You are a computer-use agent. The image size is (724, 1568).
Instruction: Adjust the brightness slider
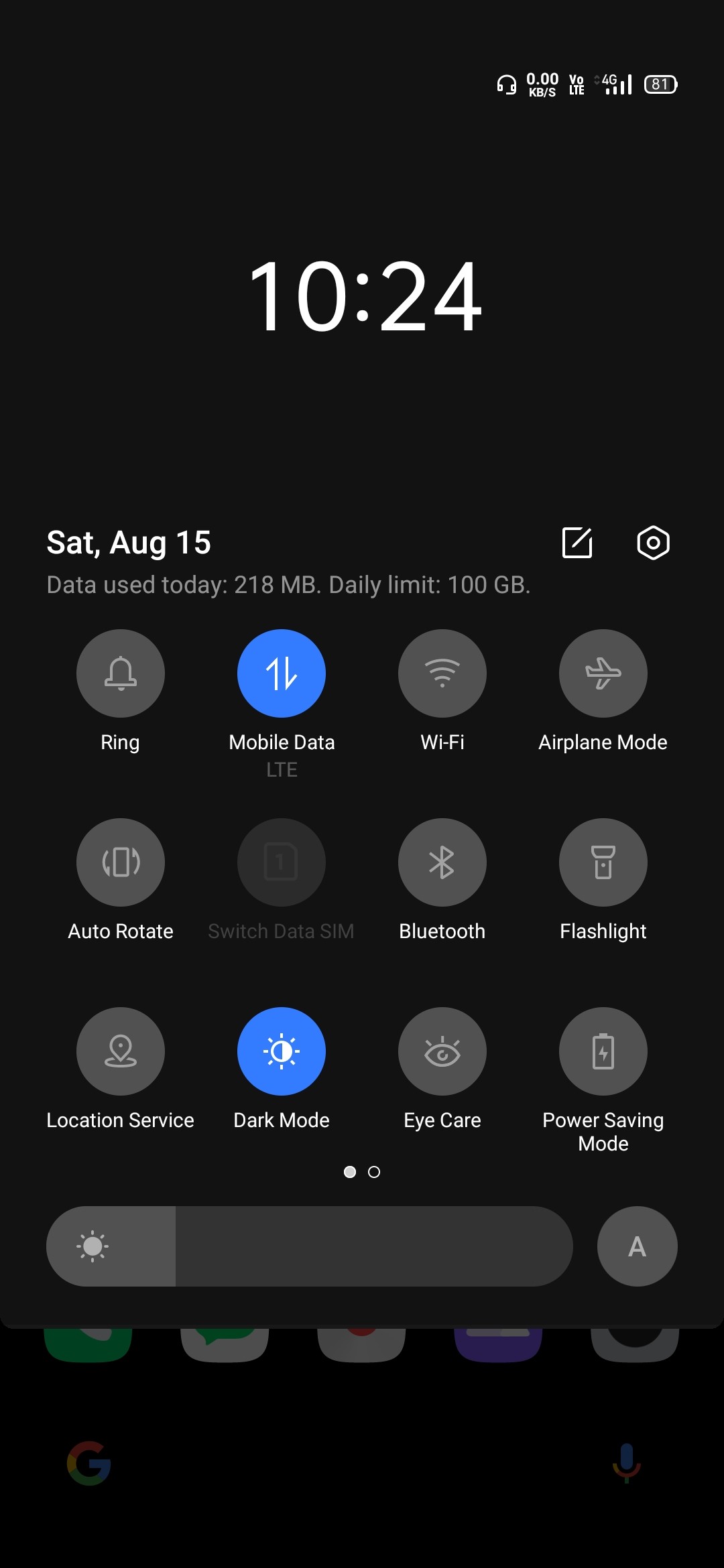pos(308,1246)
